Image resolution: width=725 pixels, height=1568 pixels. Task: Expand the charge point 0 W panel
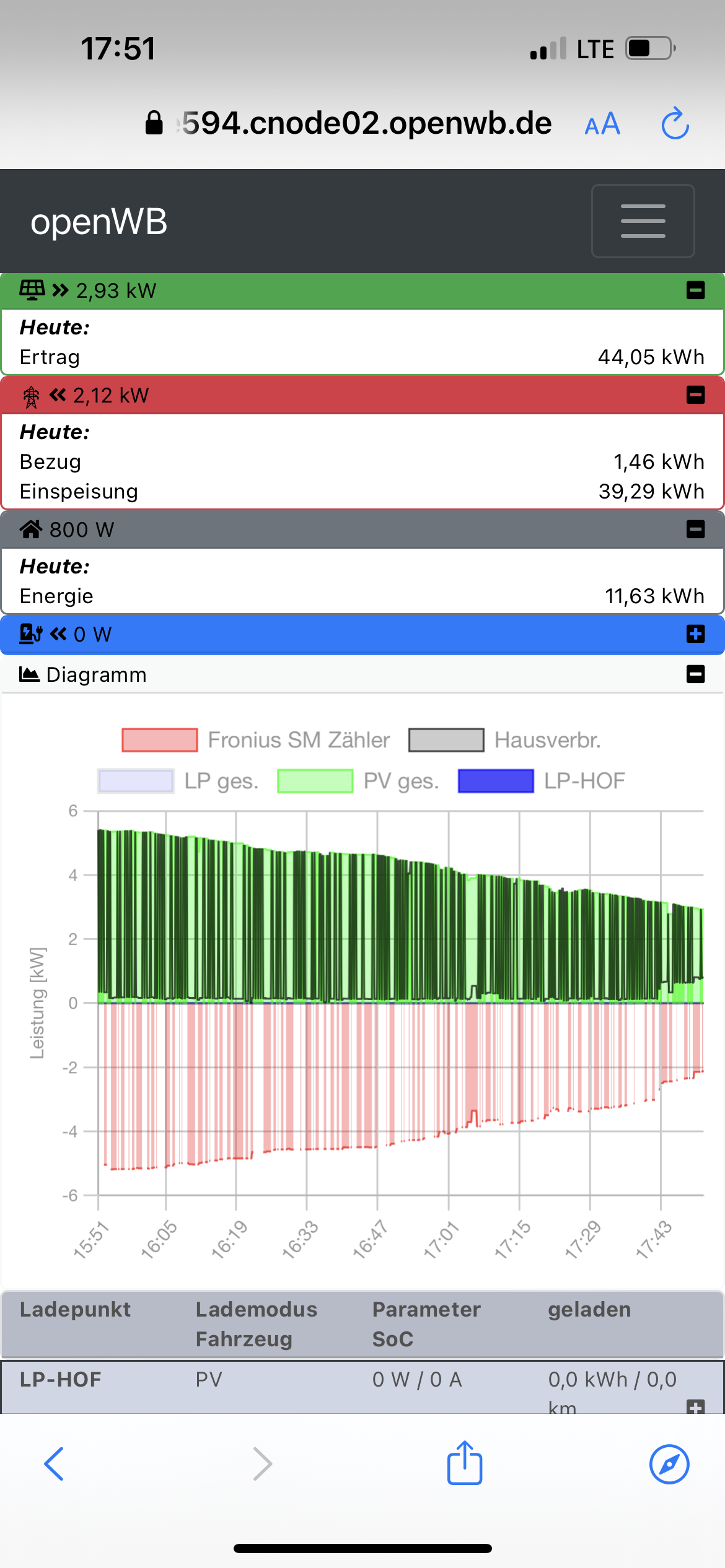[x=695, y=634]
